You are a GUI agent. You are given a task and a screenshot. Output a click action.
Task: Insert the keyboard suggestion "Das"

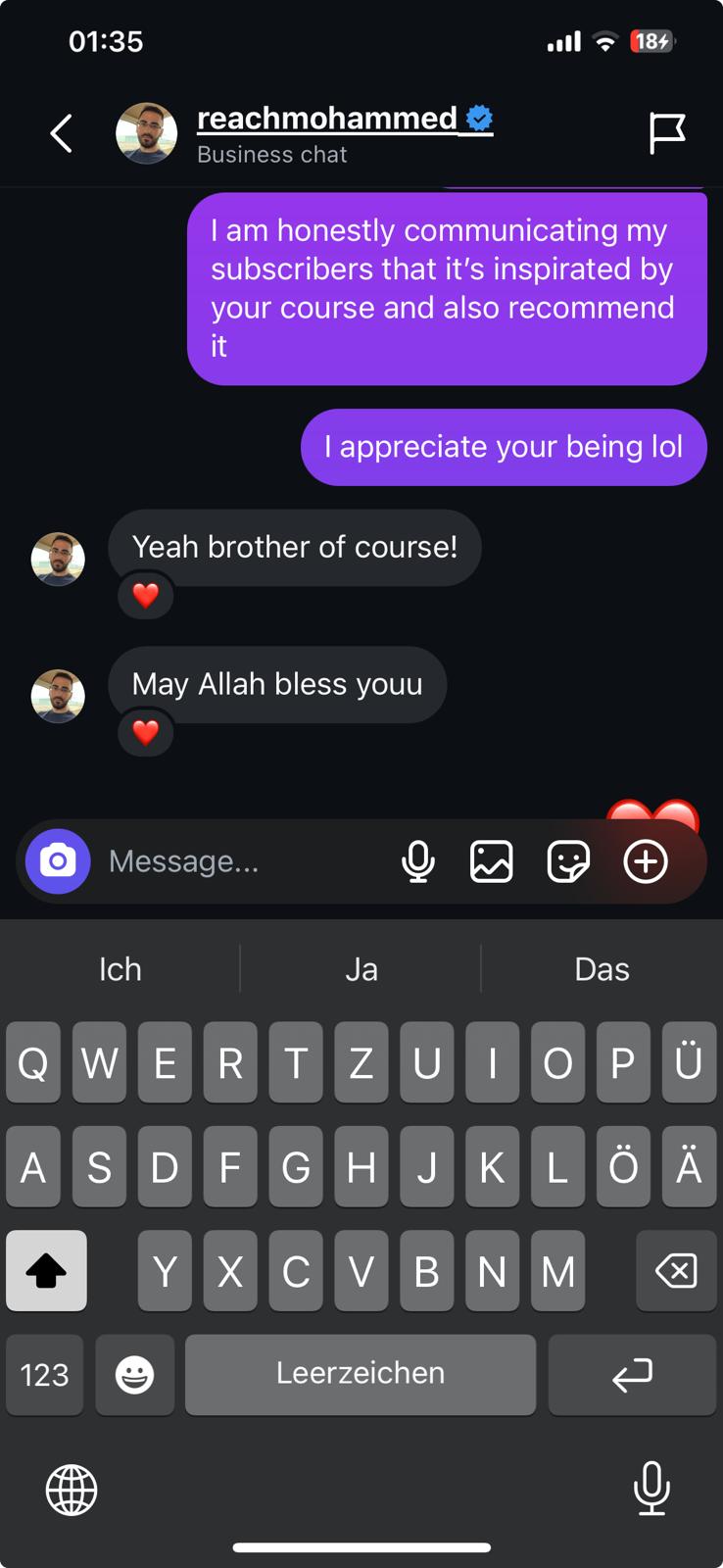point(602,969)
